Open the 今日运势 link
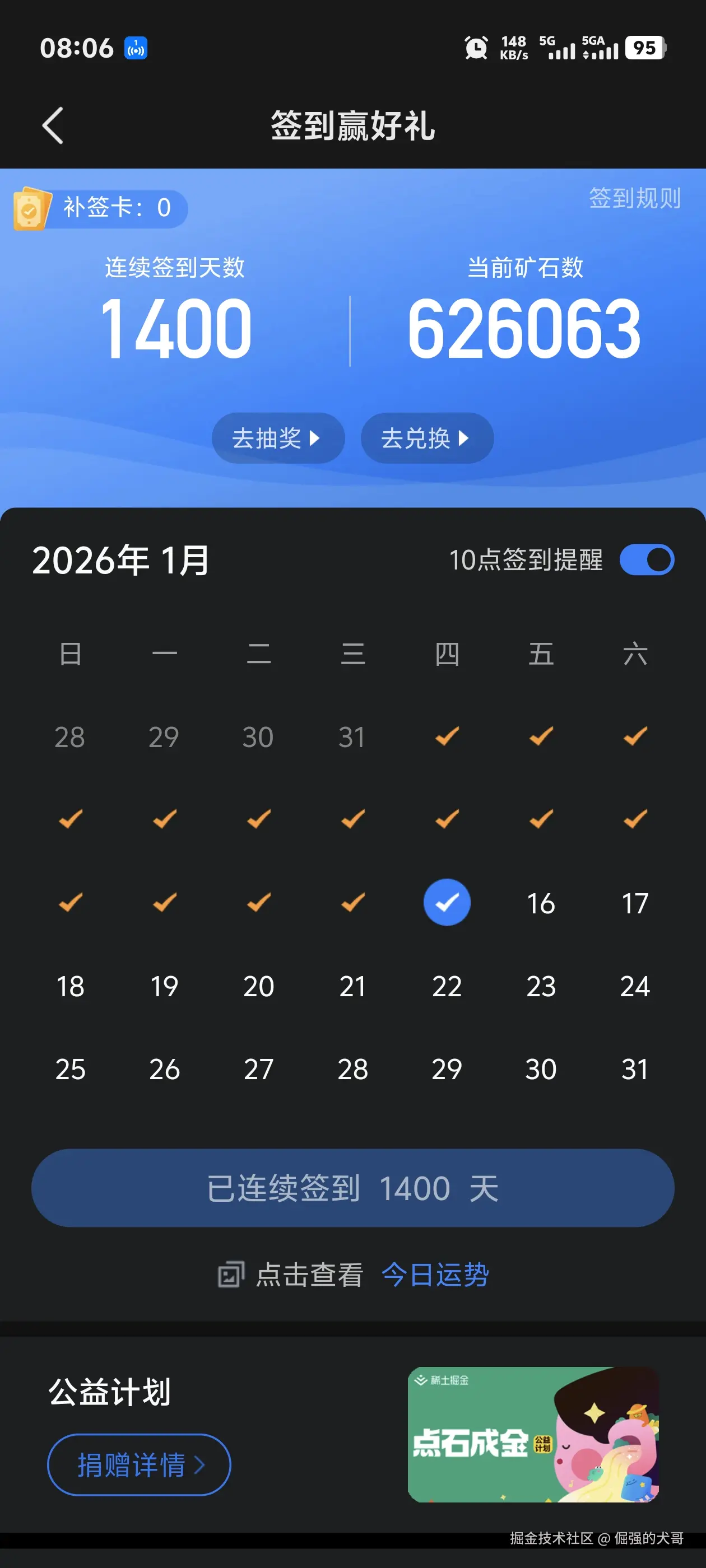This screenshot has height=1568, width=706. (434, 1275)
